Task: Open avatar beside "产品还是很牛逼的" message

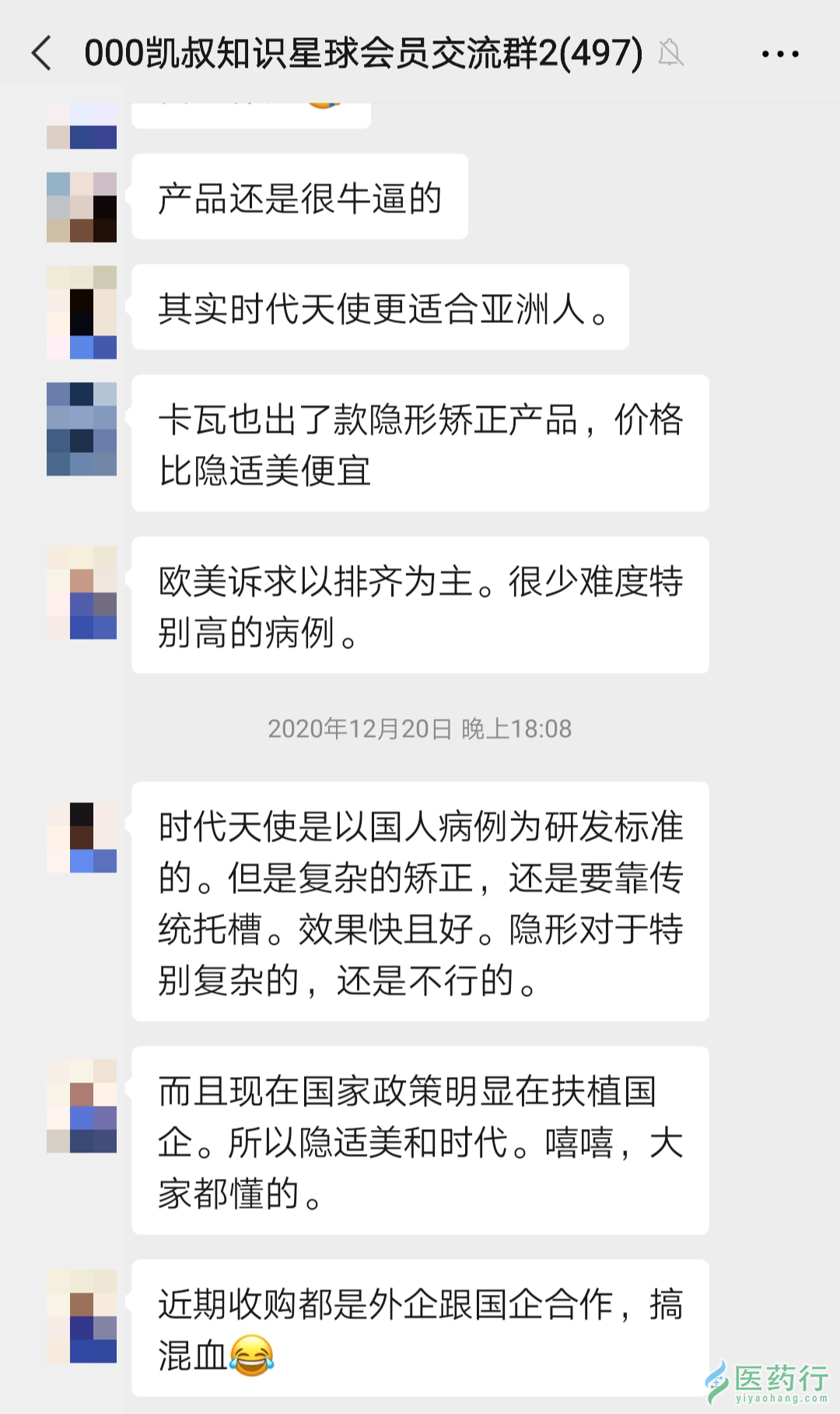Action: point(82,207)
